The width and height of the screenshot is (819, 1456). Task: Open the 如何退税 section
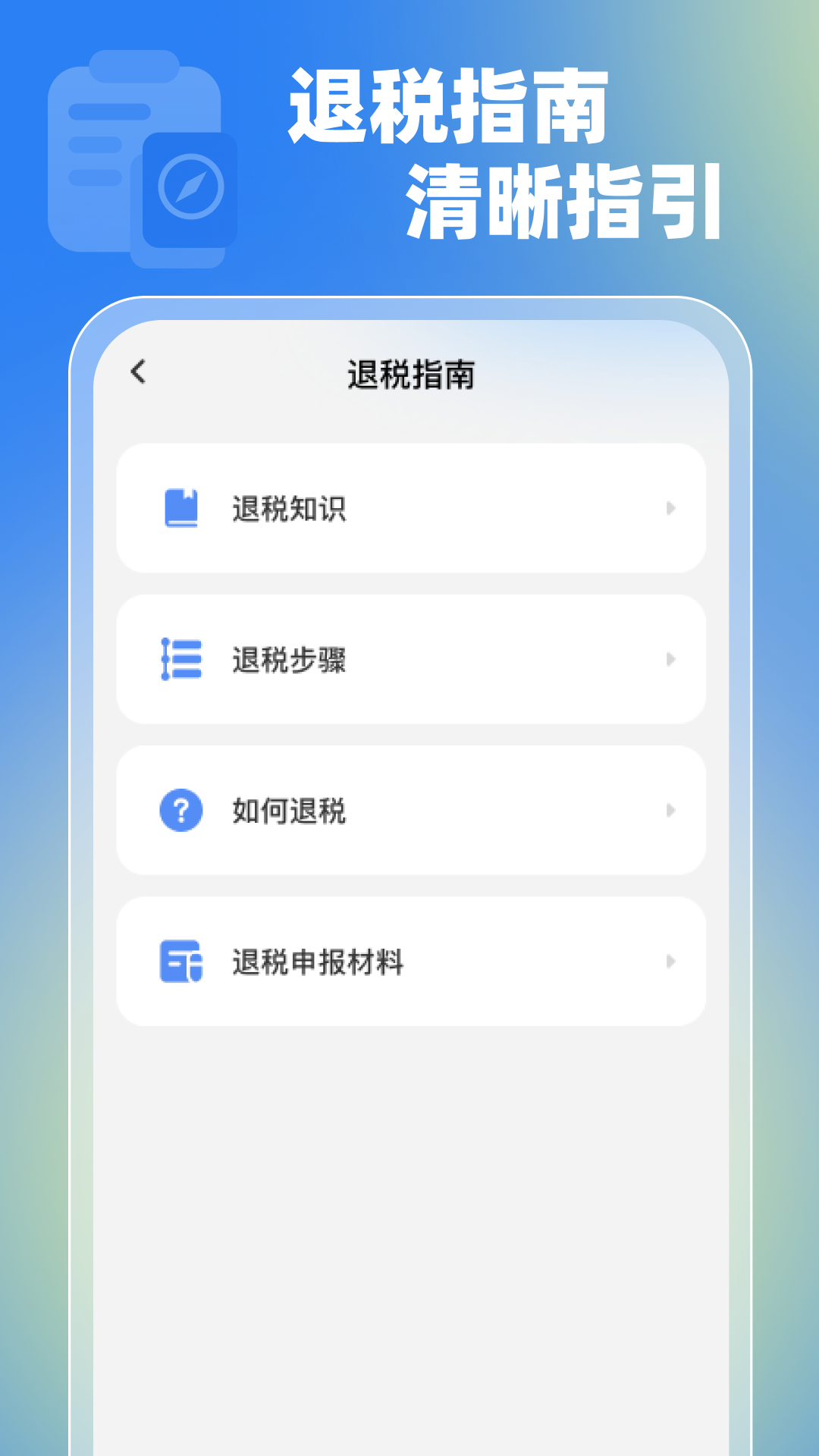(x=409, y=811)
